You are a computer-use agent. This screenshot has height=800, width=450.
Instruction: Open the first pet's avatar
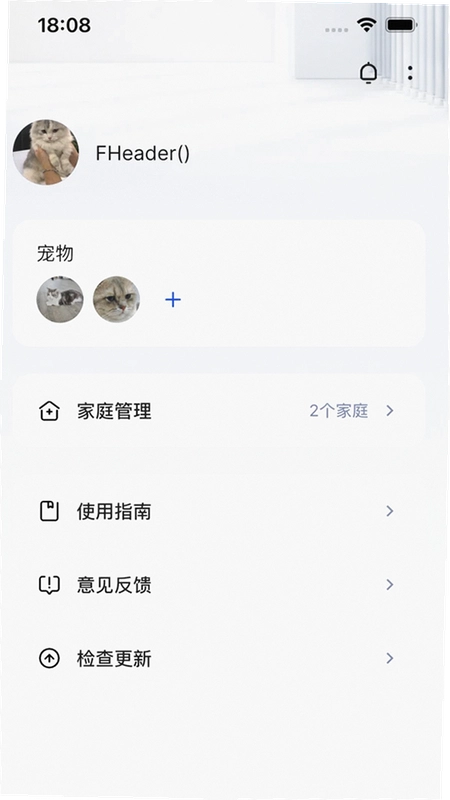[x=60, y=299]
